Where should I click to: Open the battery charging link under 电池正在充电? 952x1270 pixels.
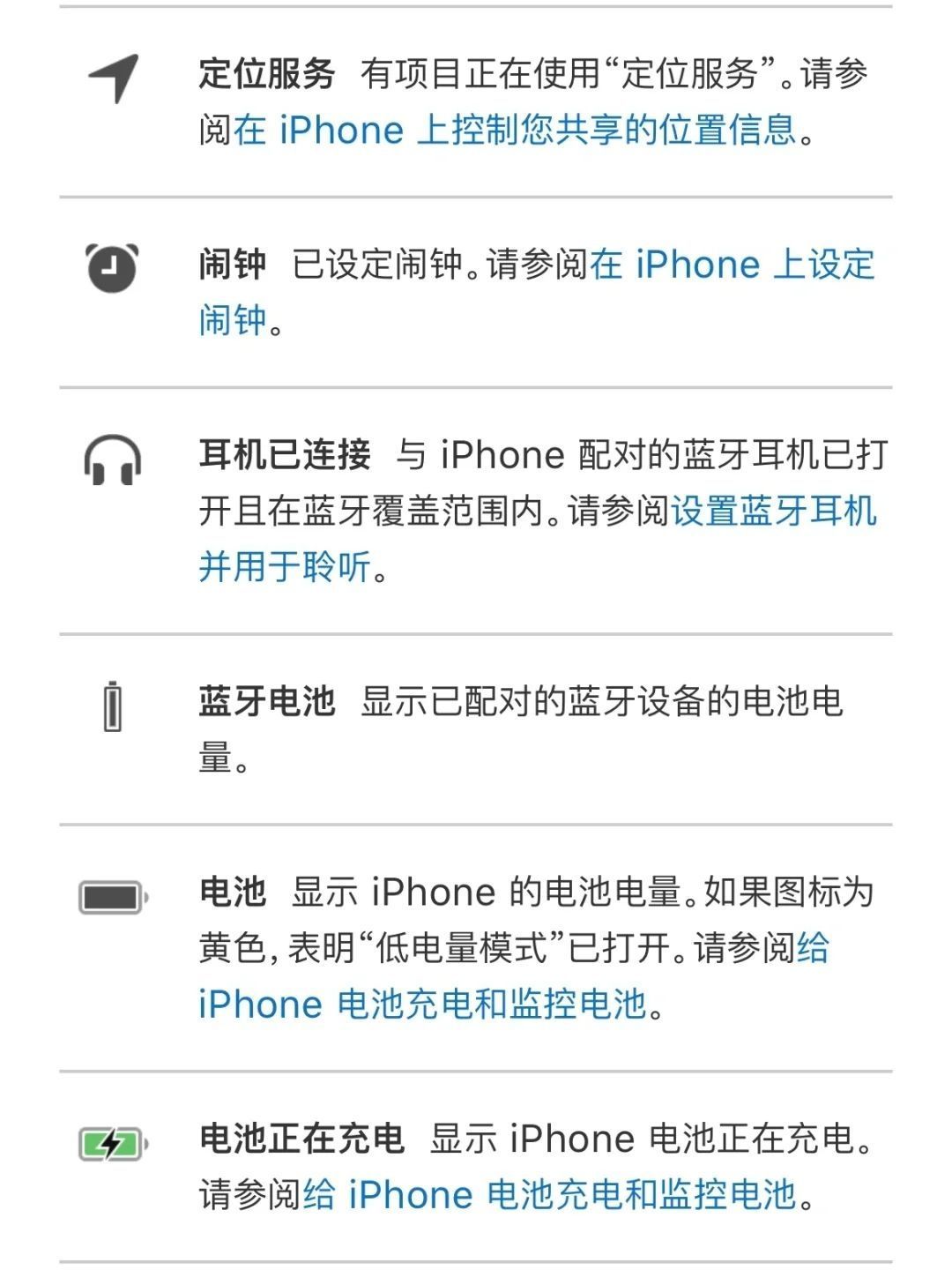pyautogui.click(x=550, y=1195)
